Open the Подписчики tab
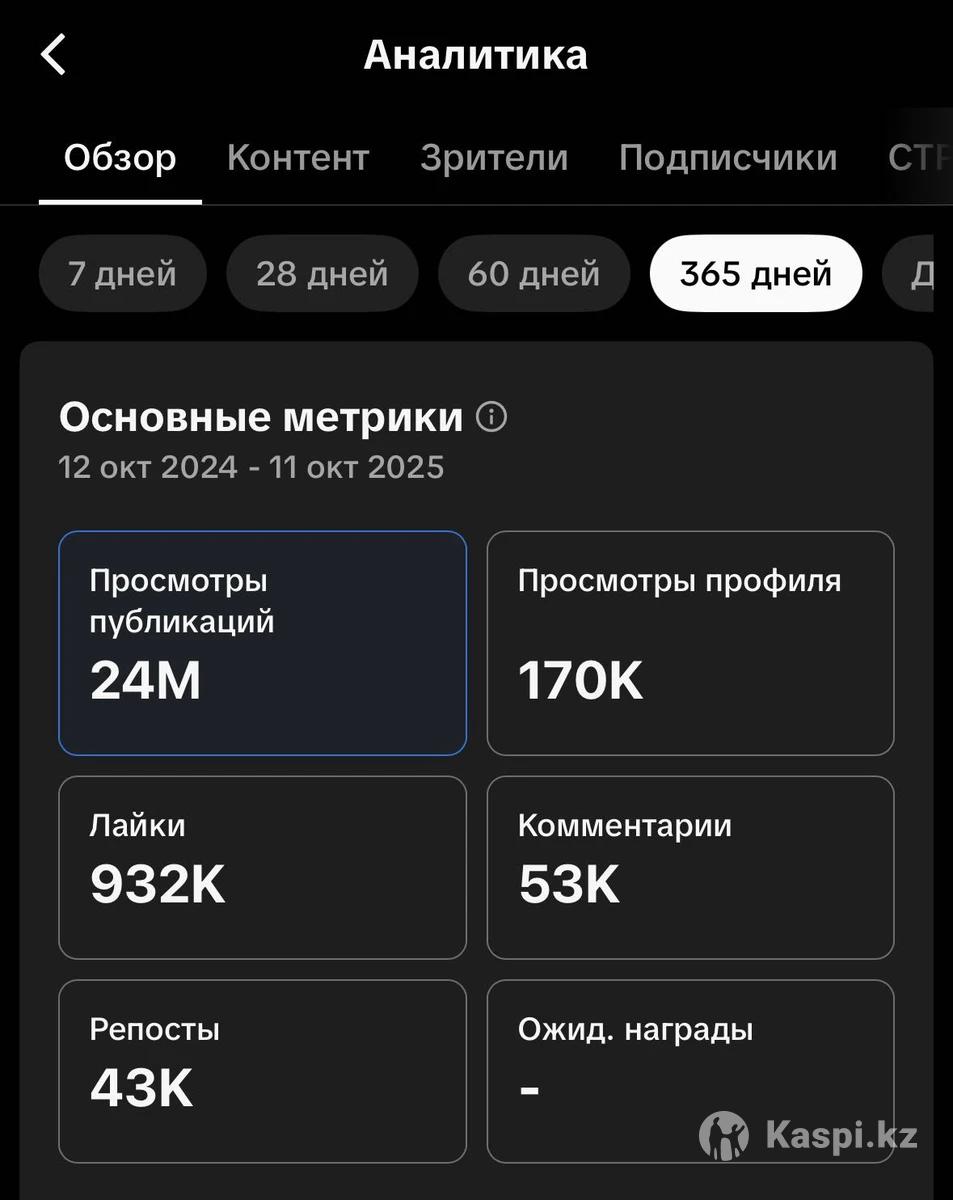This screenshot has width=953, height=1200. 727,158
